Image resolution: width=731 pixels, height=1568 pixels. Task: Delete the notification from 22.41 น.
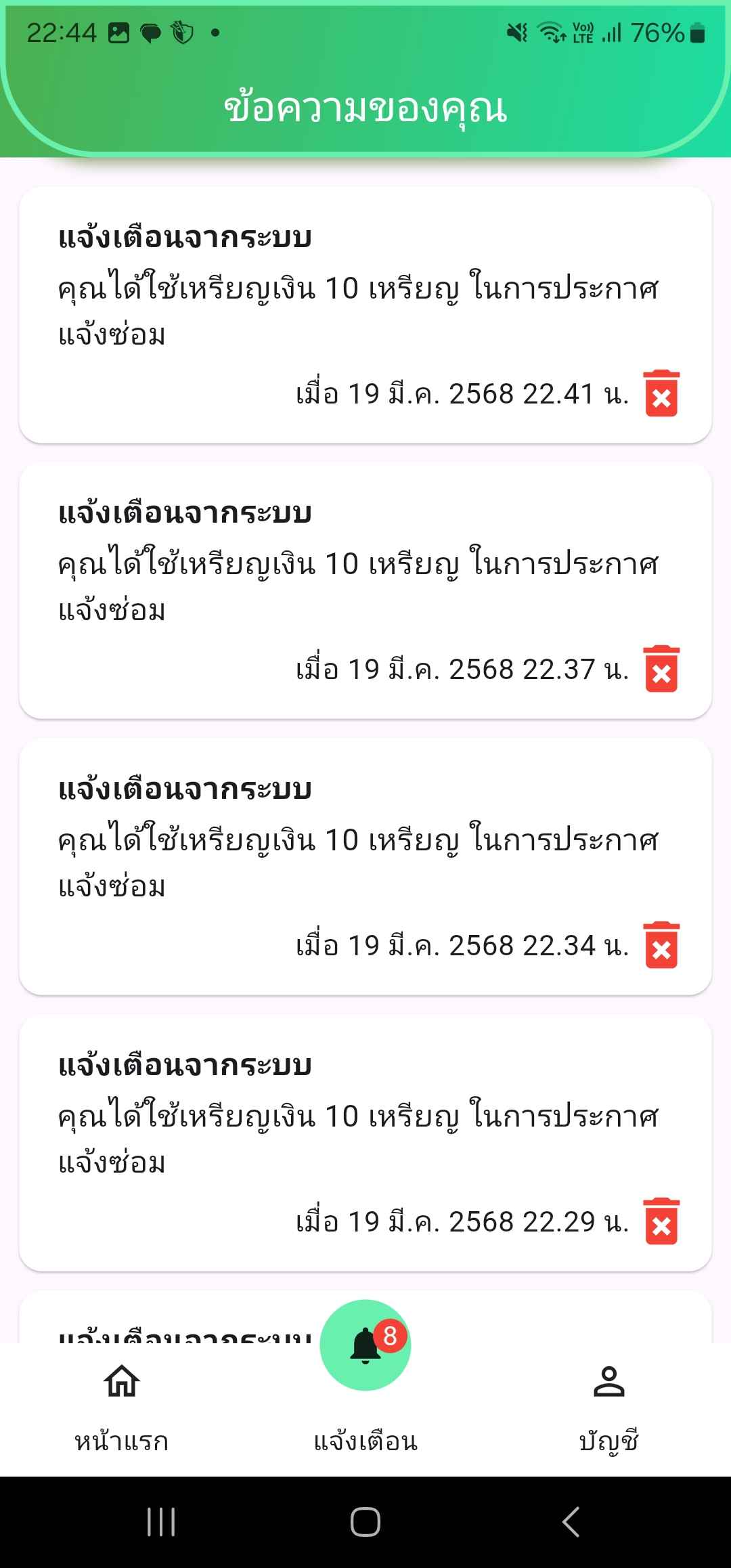[x=661, y=394]
